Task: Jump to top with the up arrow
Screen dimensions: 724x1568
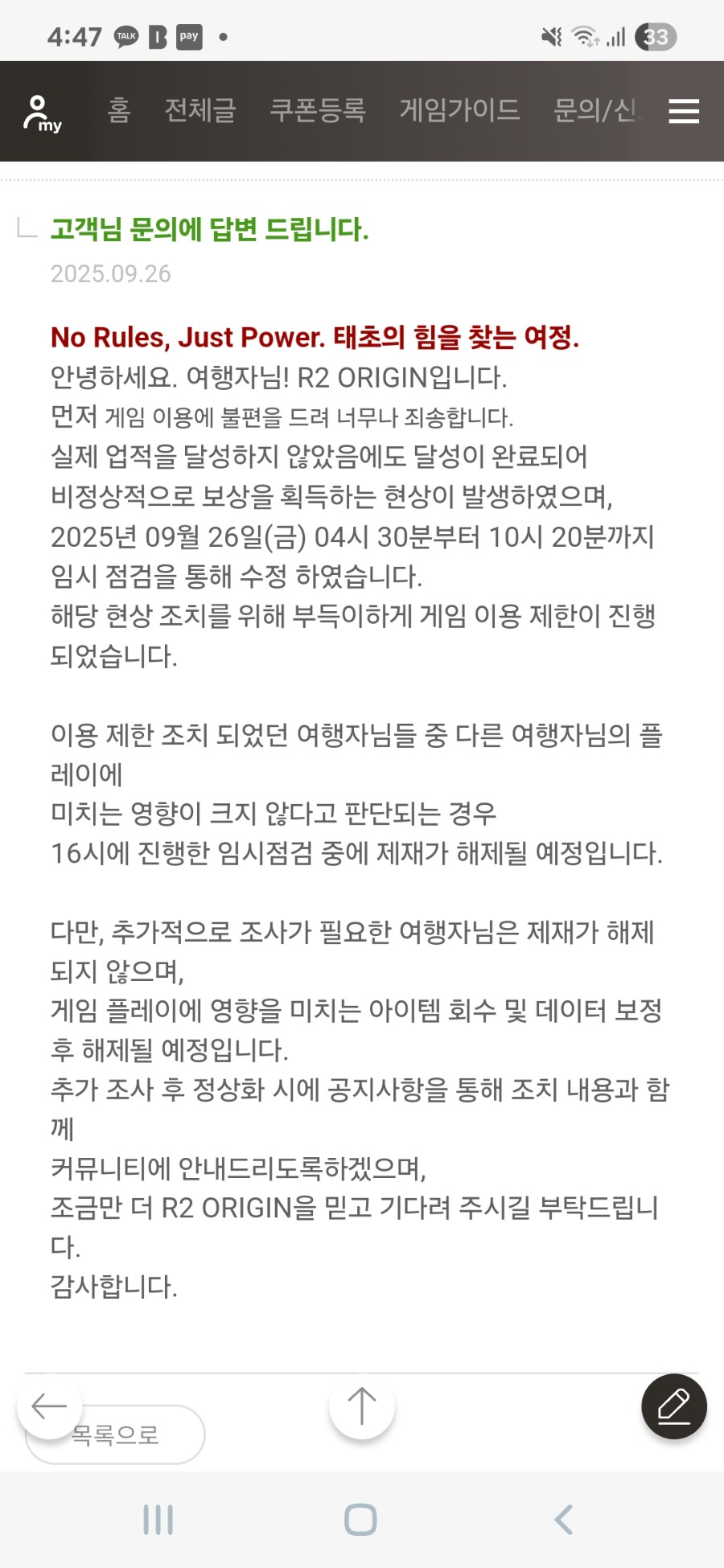Action: coord(362,1406)
